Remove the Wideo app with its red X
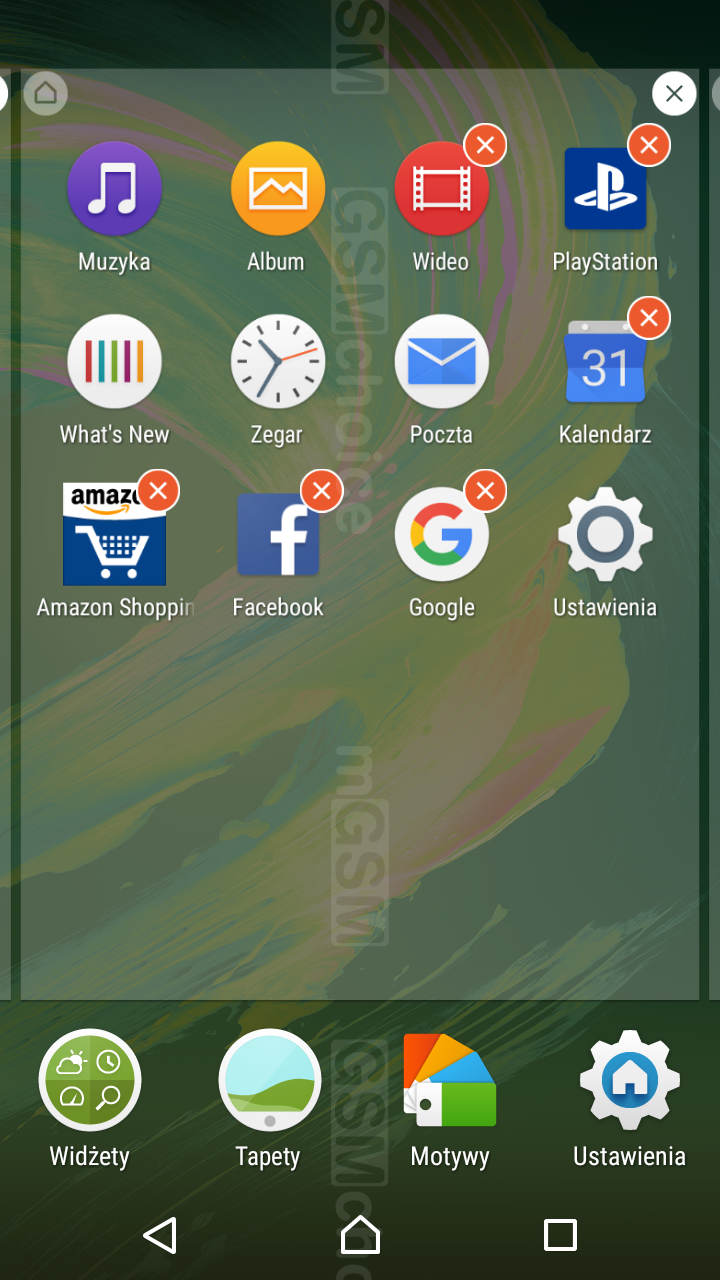Image resolution: width=720 pixels, height=1280 pixels. pyautogui.click(x=485, y=146)
